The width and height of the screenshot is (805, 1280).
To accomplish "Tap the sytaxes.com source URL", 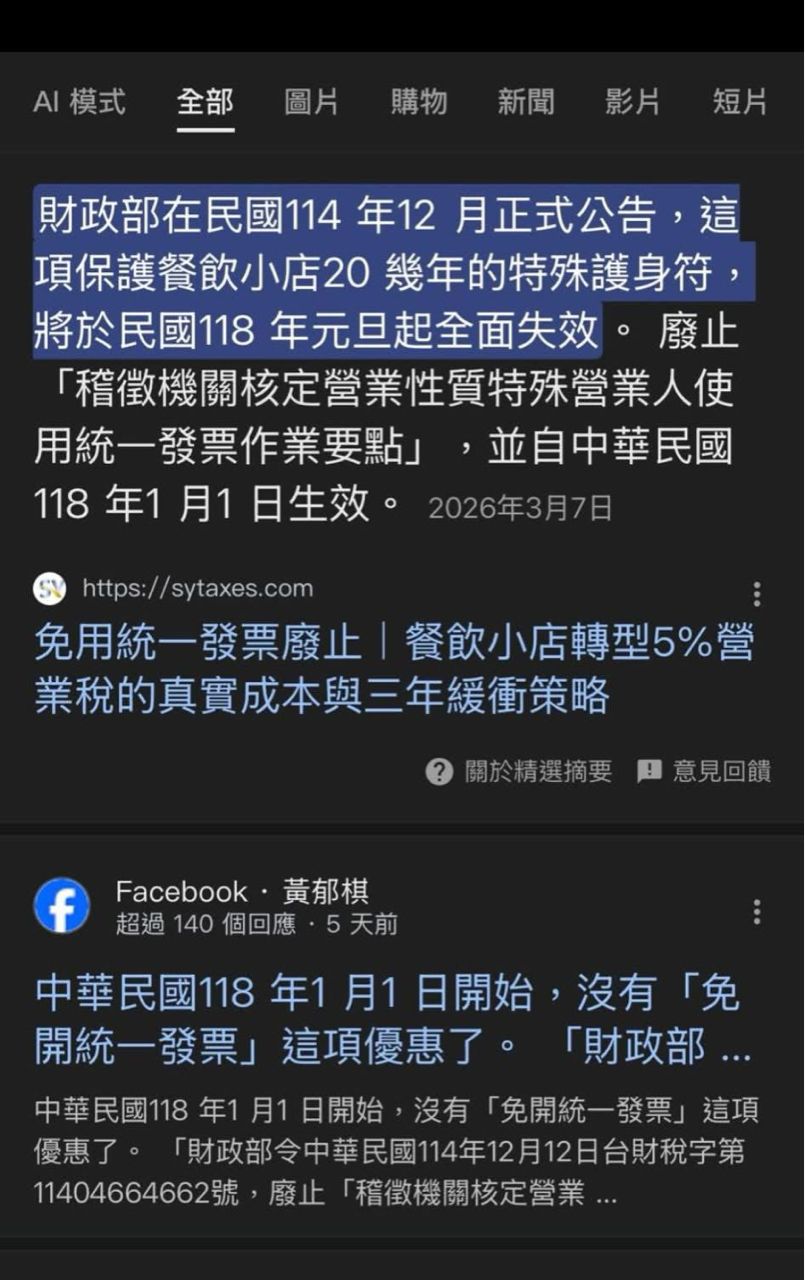I will (x=197, y=588).
